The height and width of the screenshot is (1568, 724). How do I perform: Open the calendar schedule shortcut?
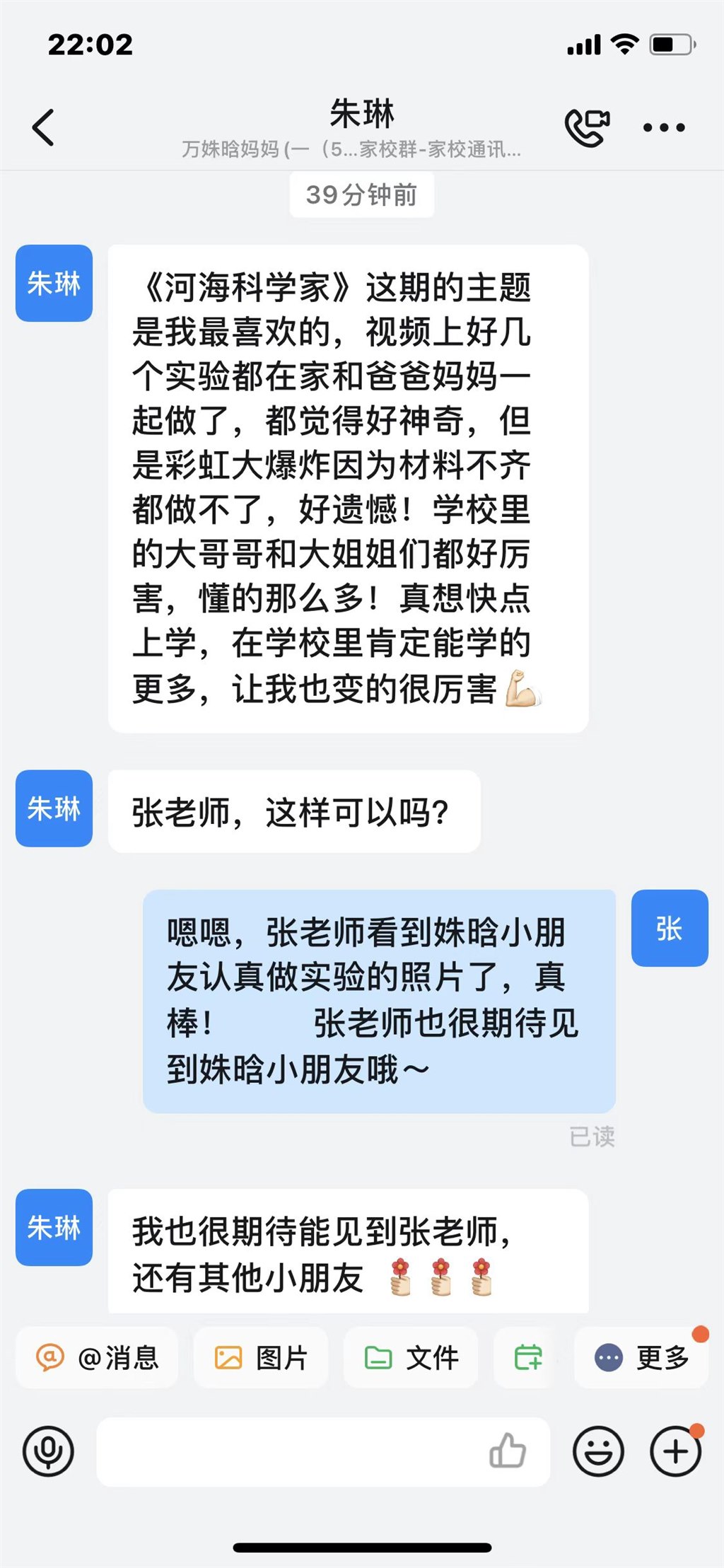point(527,1357)
